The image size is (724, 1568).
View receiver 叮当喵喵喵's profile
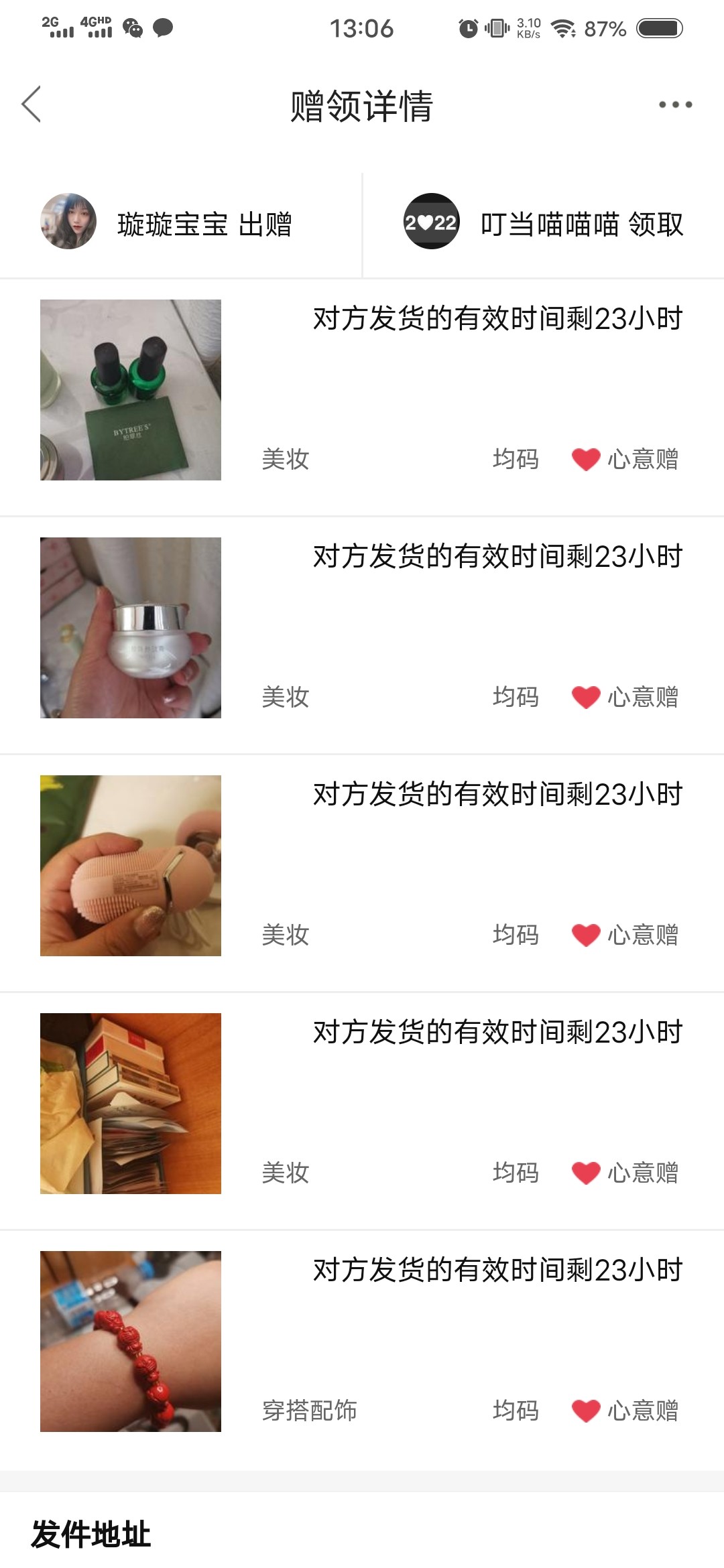(x=432, y=222)
